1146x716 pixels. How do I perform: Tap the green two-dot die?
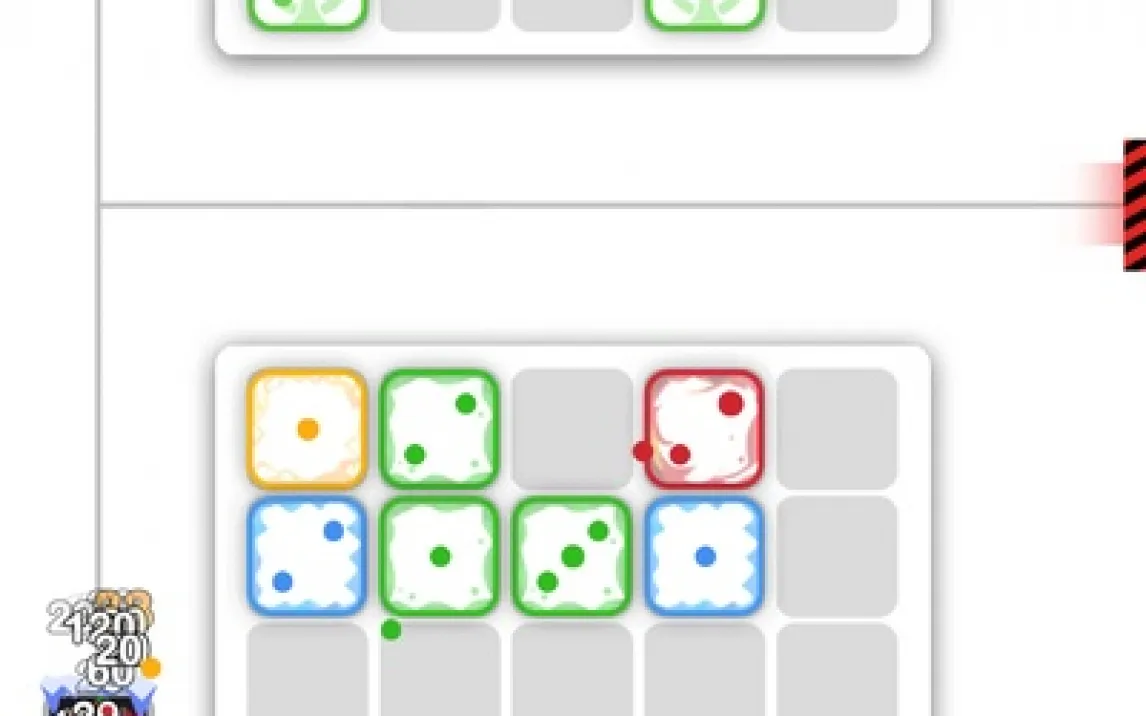pyautogui.click(x=439, y=429)
